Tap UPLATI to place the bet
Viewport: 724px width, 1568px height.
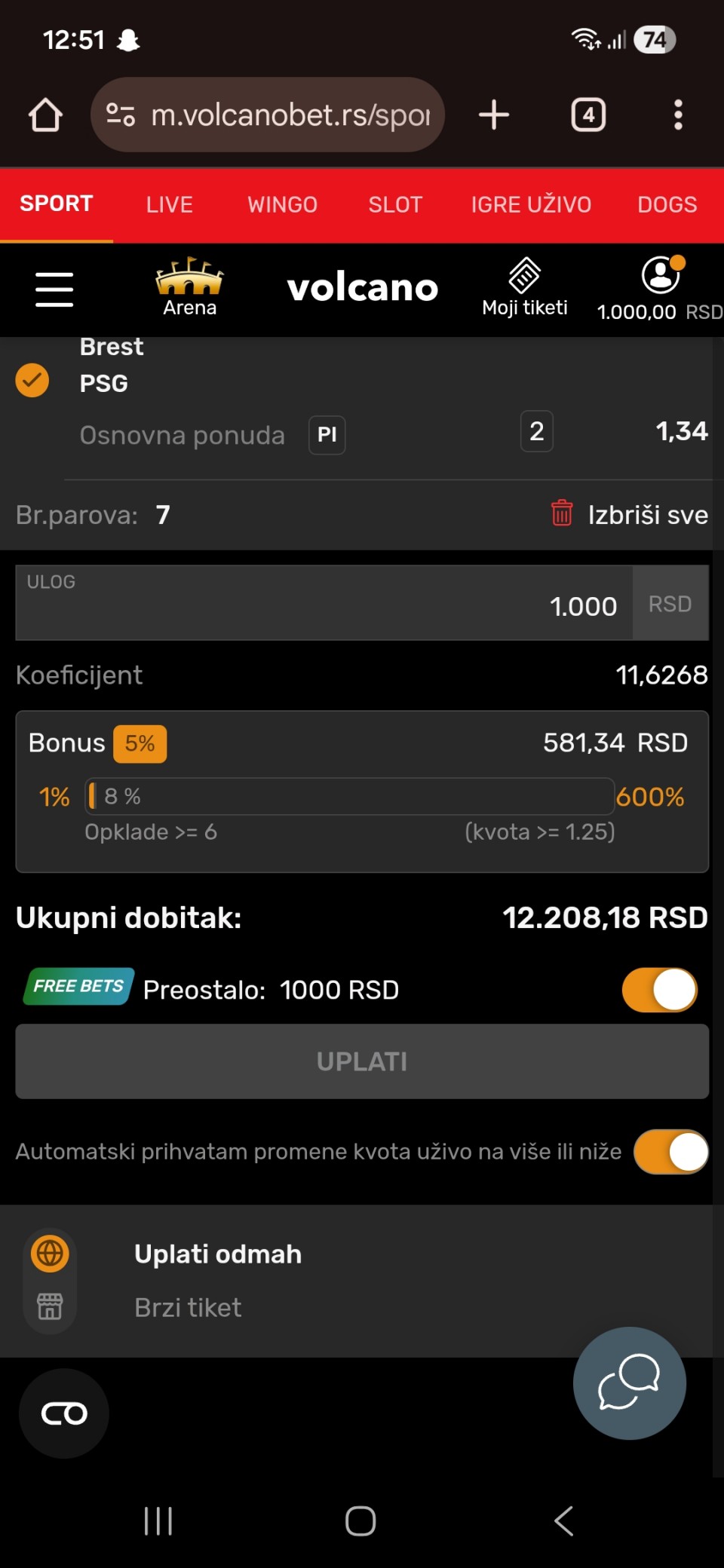[362, 1061]
